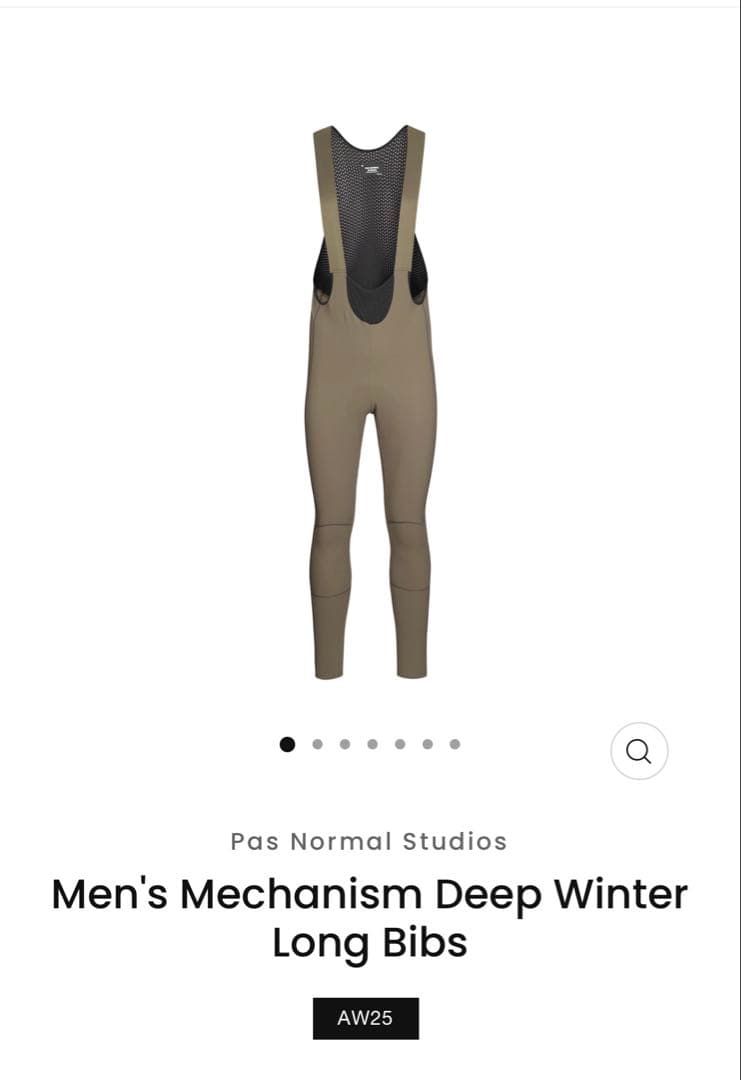741x1080 pixels.
Task: Open the zoom magnifier for the product image
Action: (639, 751)
